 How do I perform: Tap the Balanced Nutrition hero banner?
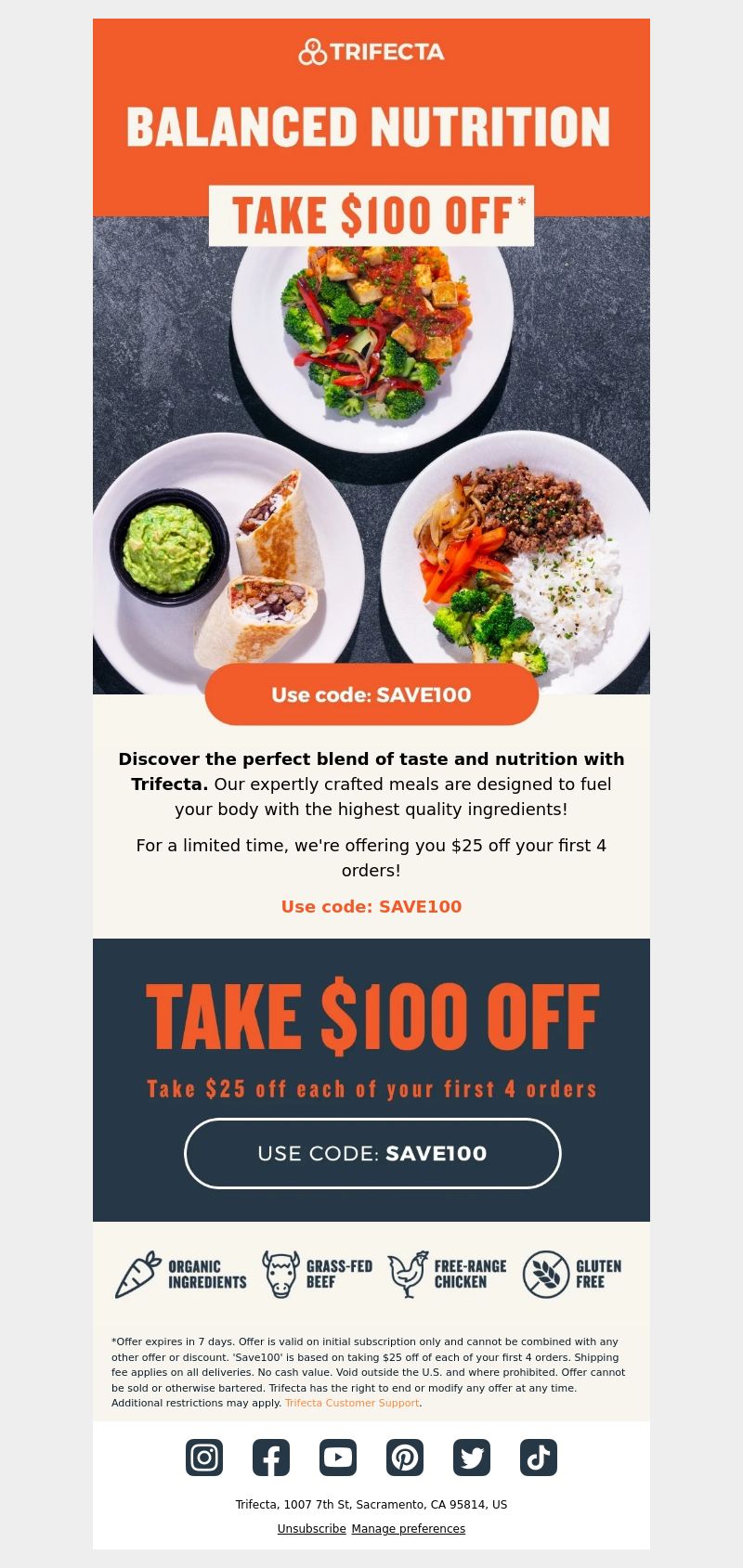pos(371,356)
